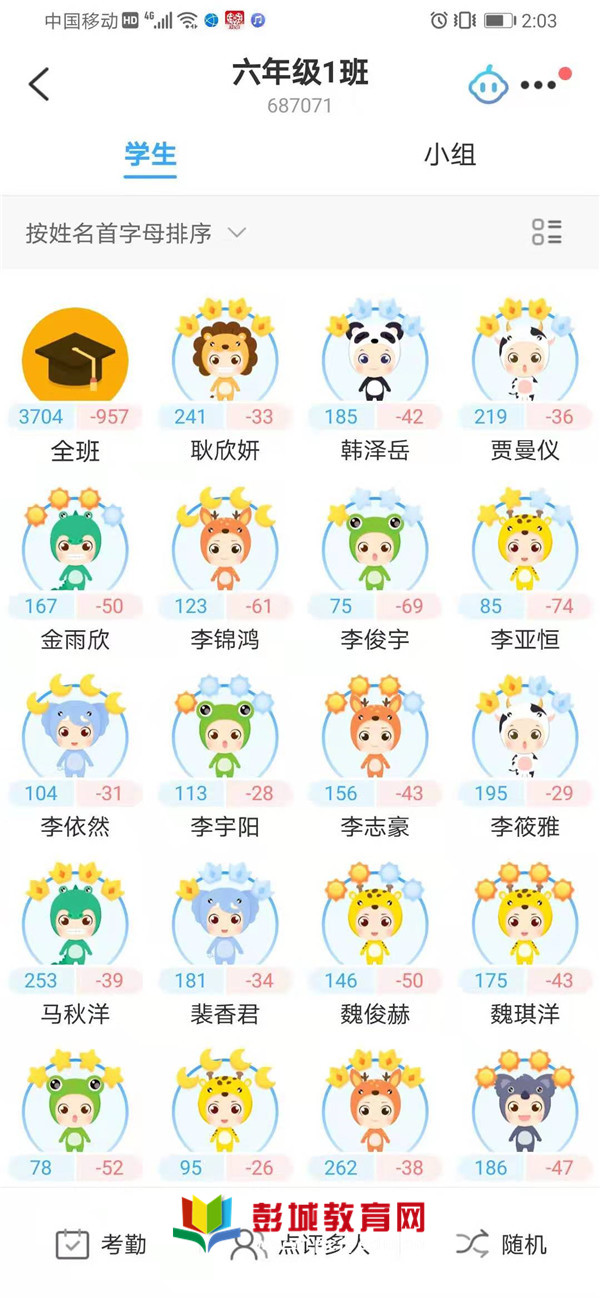
Task: Open student 魏琪洋
Action: point(525,922)
